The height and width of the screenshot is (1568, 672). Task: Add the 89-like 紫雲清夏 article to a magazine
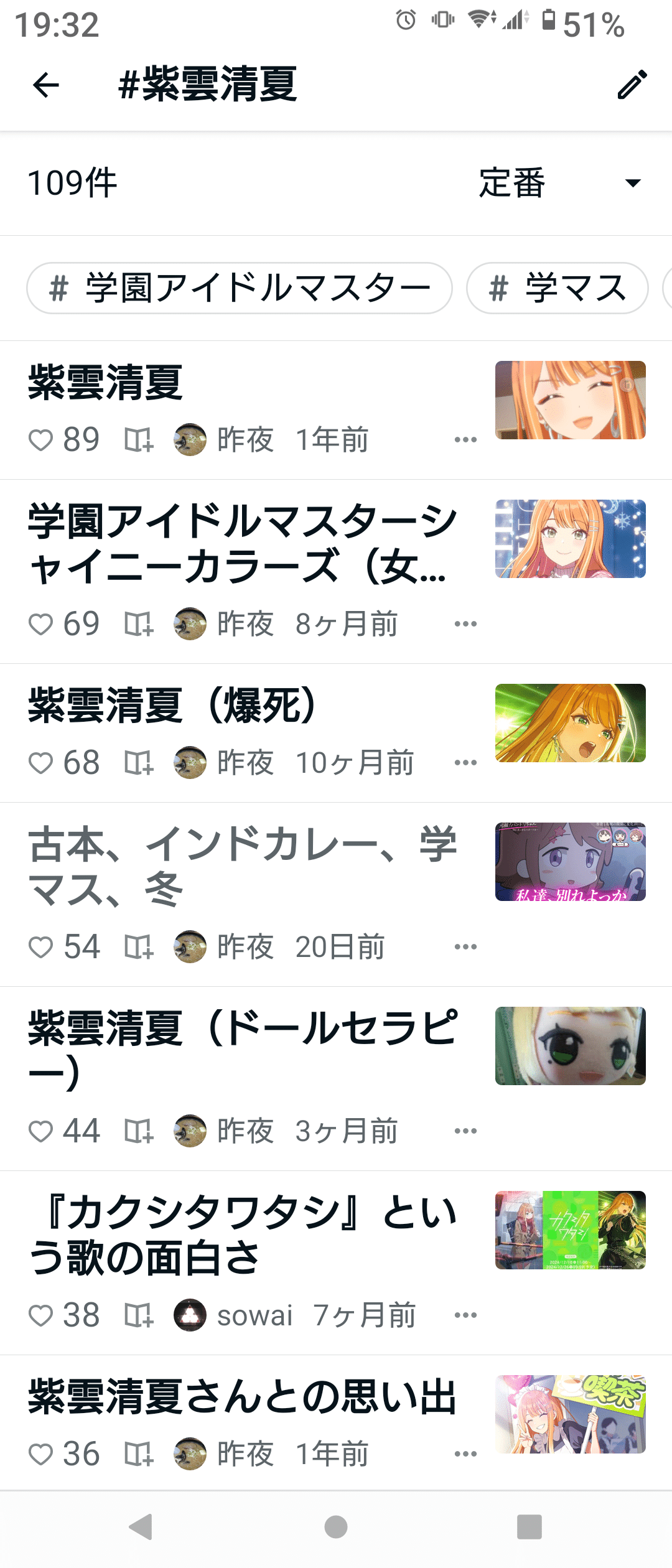coord(138,440)
